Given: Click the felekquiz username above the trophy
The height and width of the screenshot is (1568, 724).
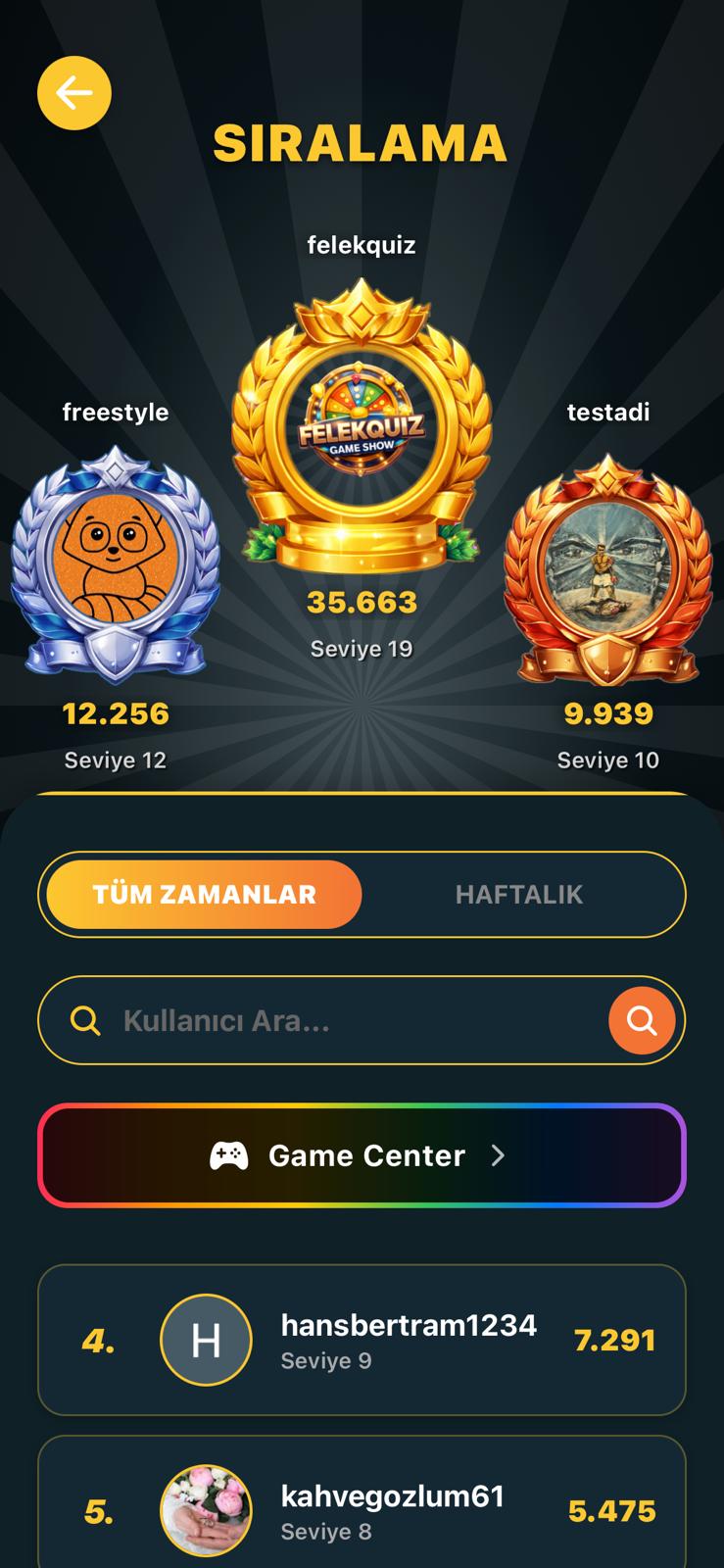Looking at the screenshot, I should pos(362,245).
